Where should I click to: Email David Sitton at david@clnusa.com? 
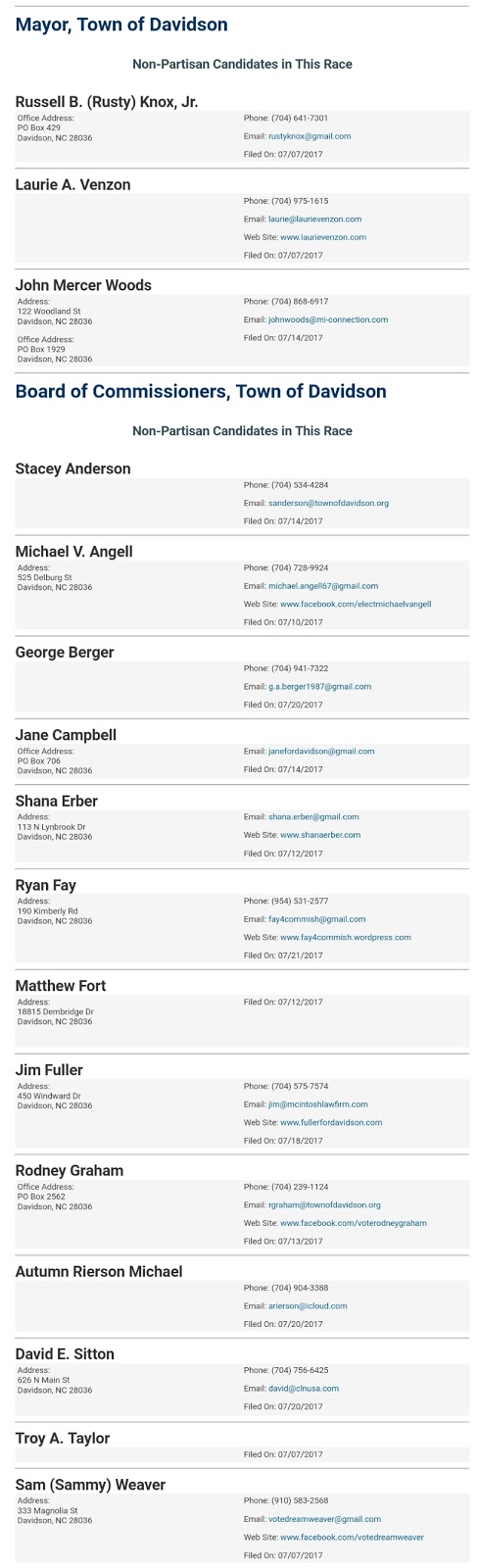tap(304, 1388)
